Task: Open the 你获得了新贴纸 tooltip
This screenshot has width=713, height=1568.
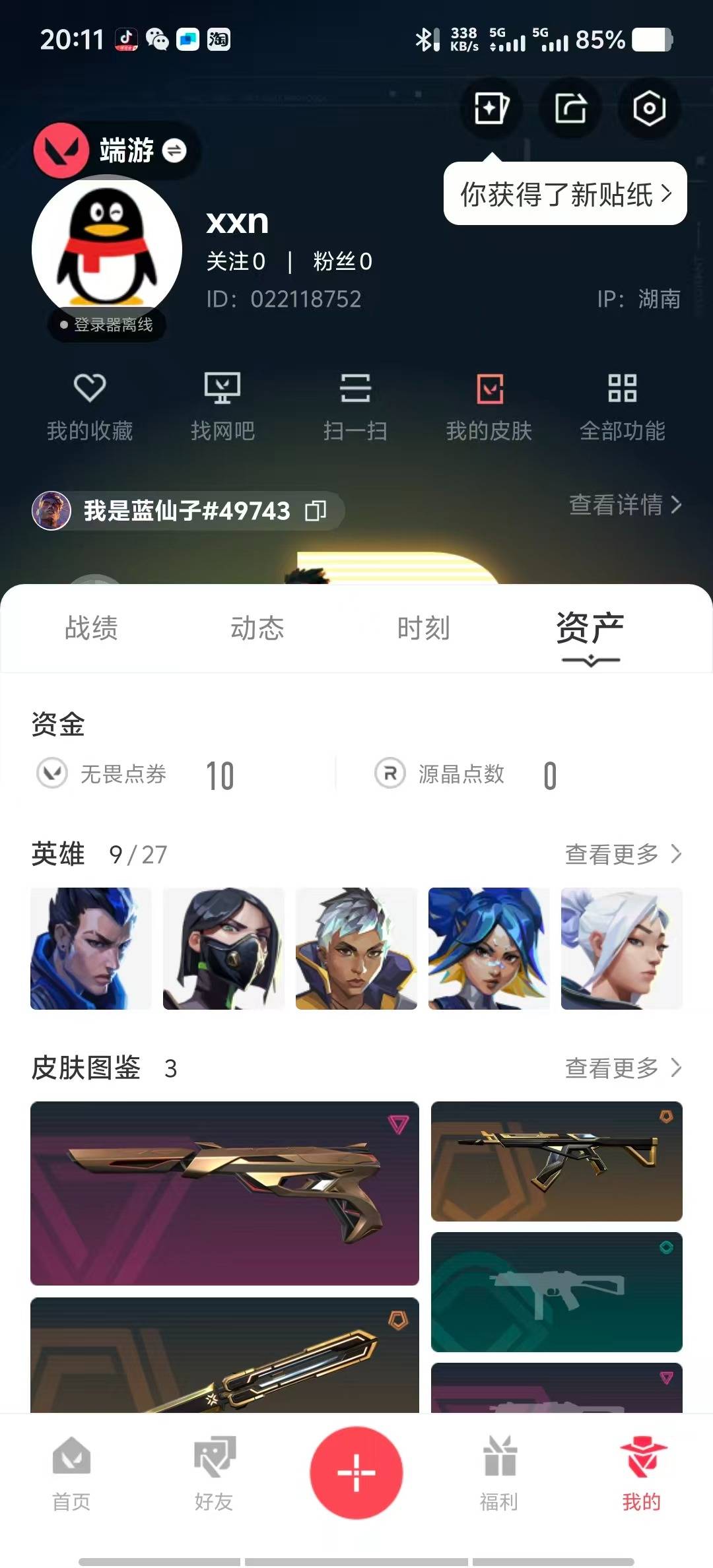Action: [565, 194]
